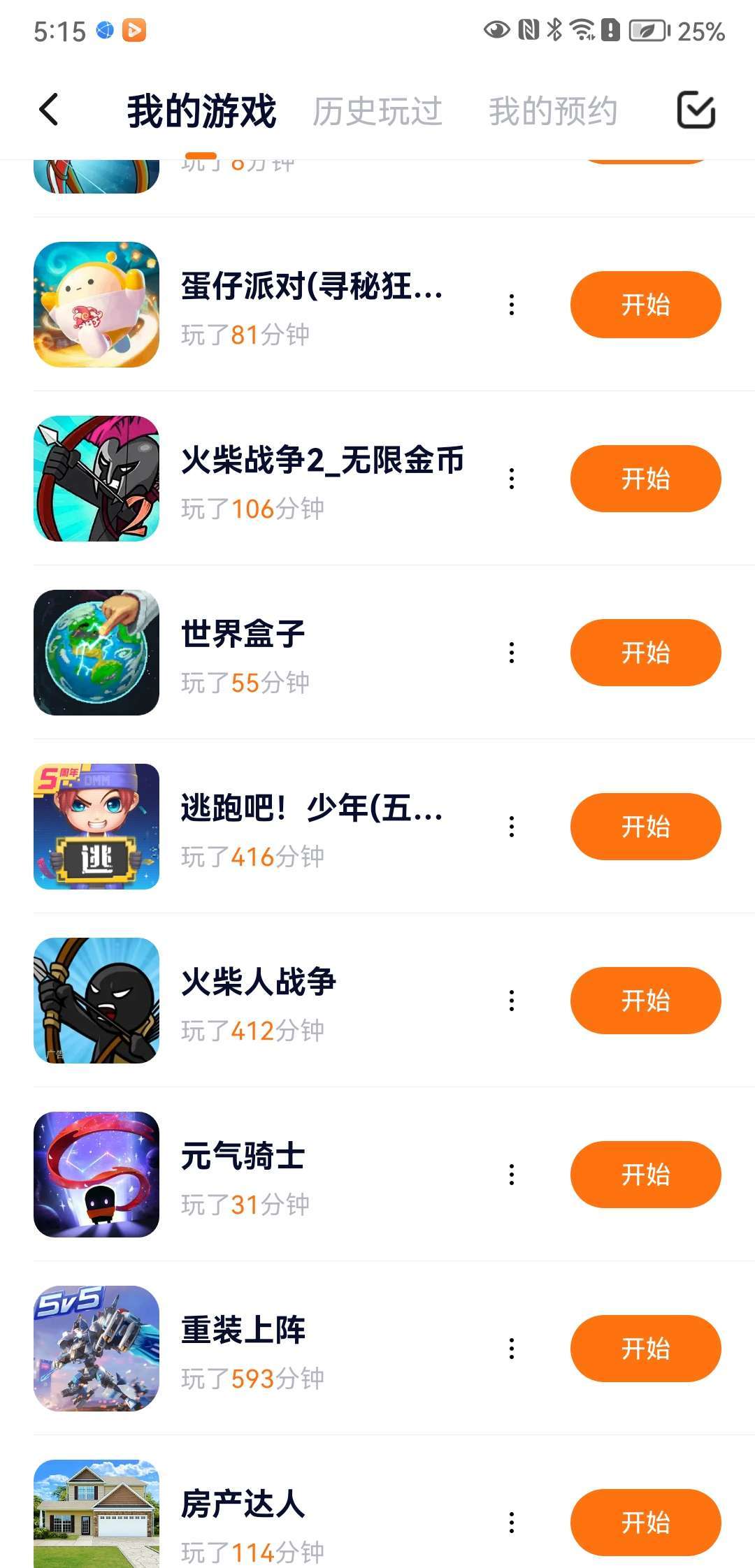Switch to the 历史玩过 tab

[x=377, y=111]
